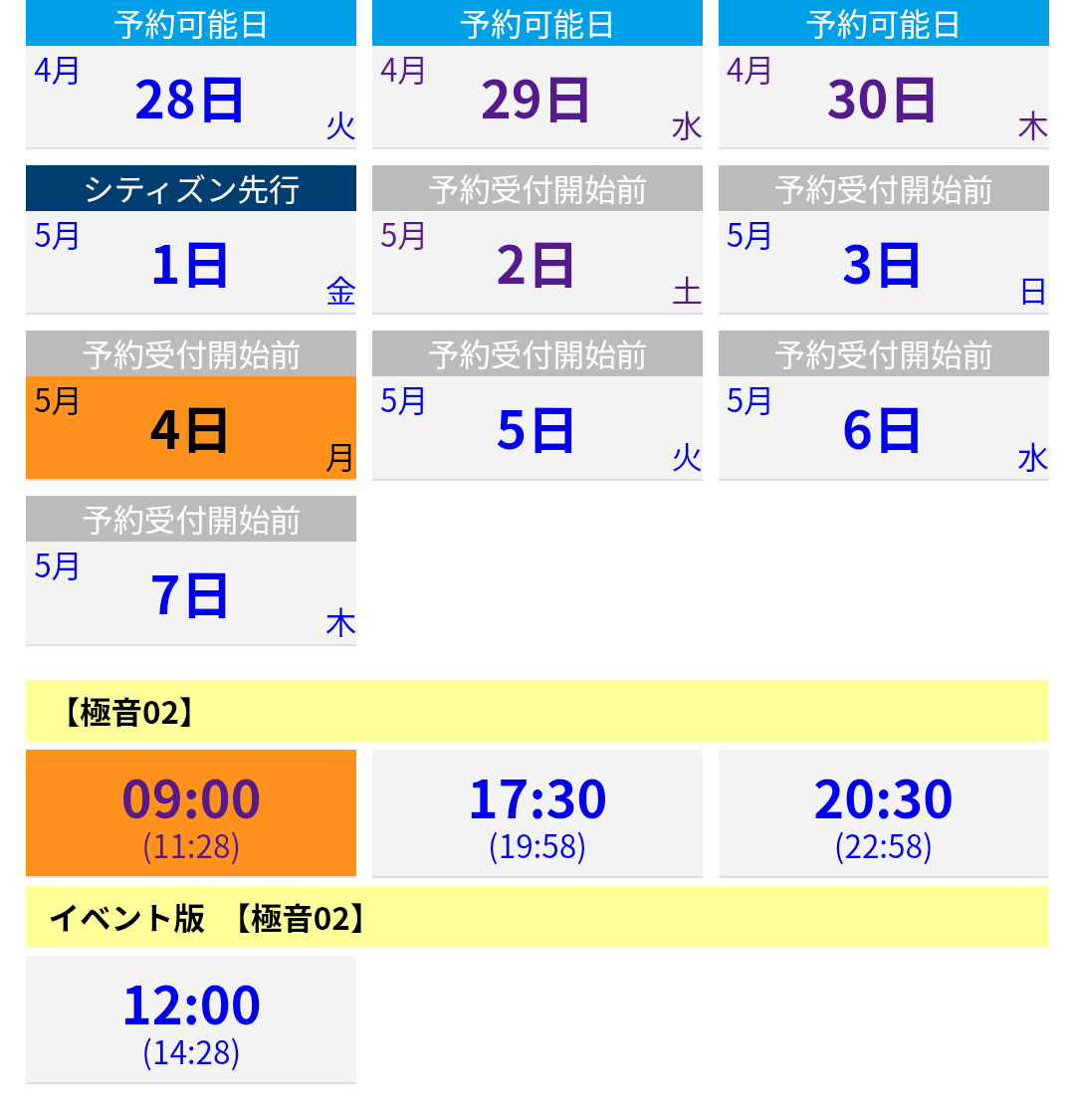Select the 09:00 極音02 showtime
Image resolution: width=1075 pixels, height=1120 pixels.
(x=190, y=813)
